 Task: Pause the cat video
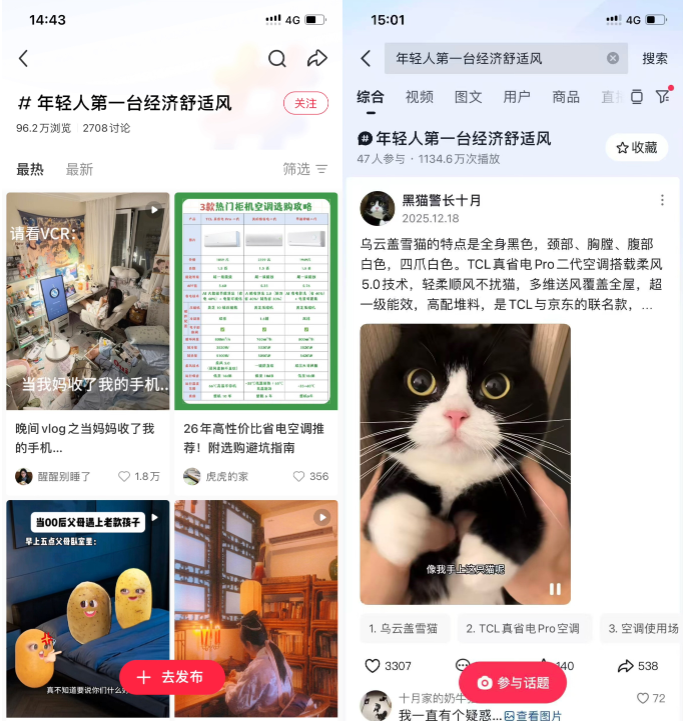555,589
